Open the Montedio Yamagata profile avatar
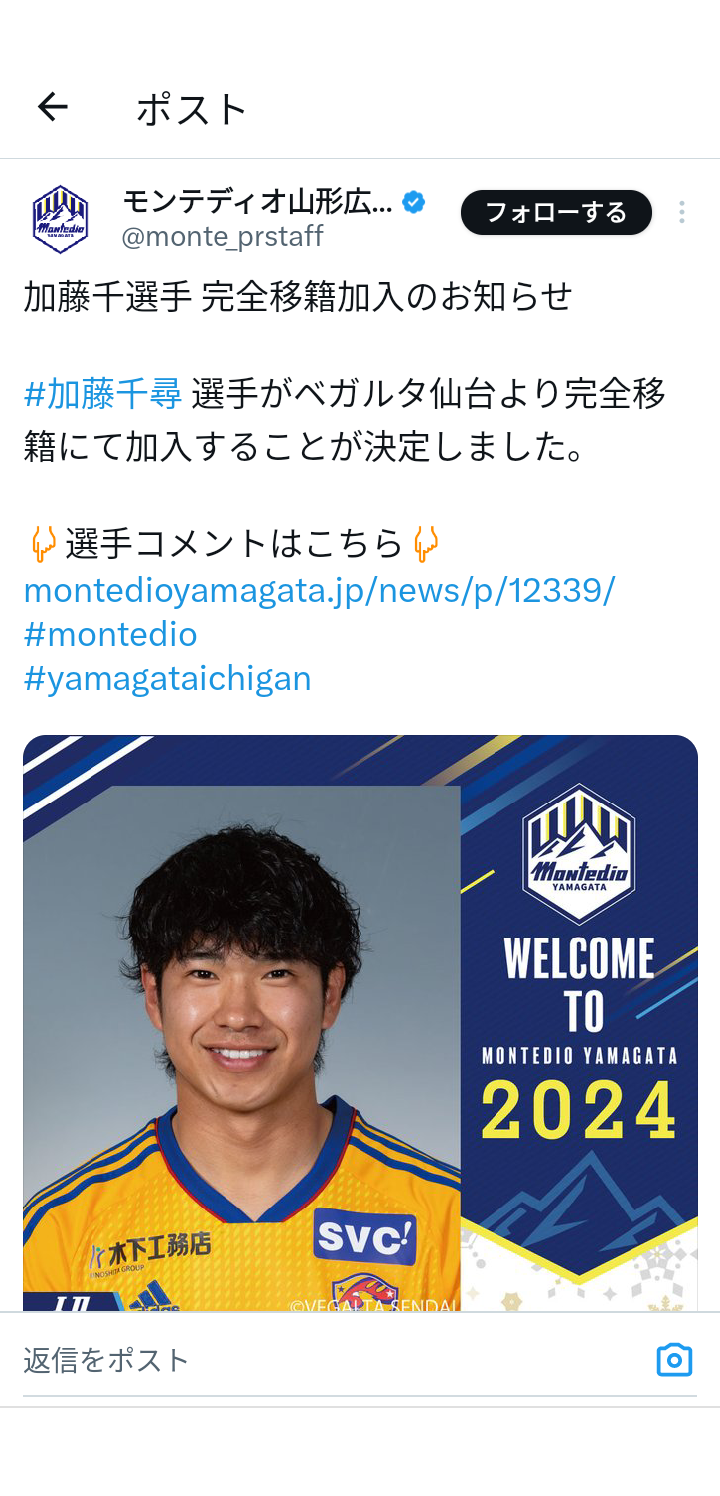 coord(60,219)
